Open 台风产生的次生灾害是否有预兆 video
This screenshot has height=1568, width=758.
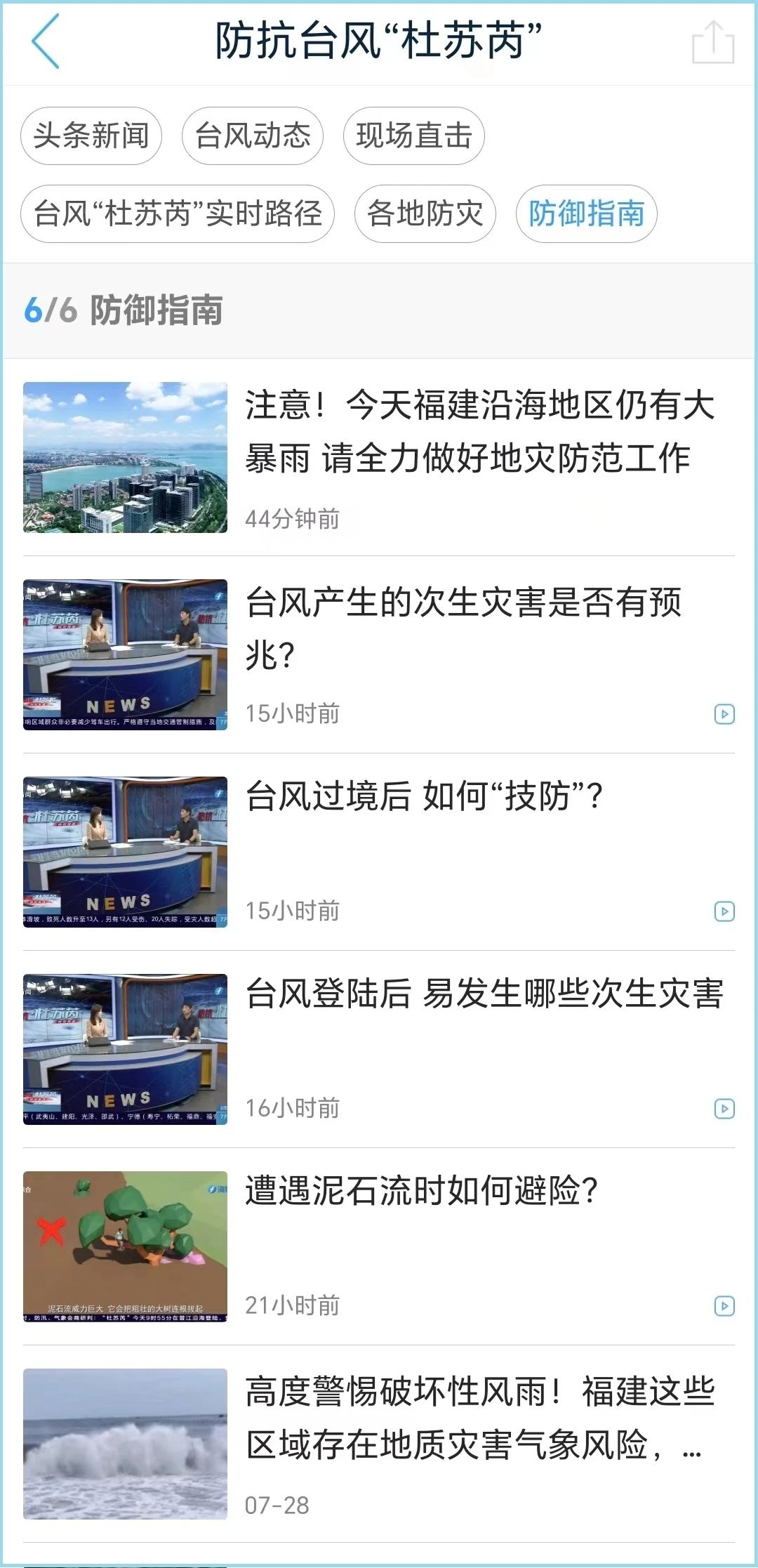pos(463,628)
